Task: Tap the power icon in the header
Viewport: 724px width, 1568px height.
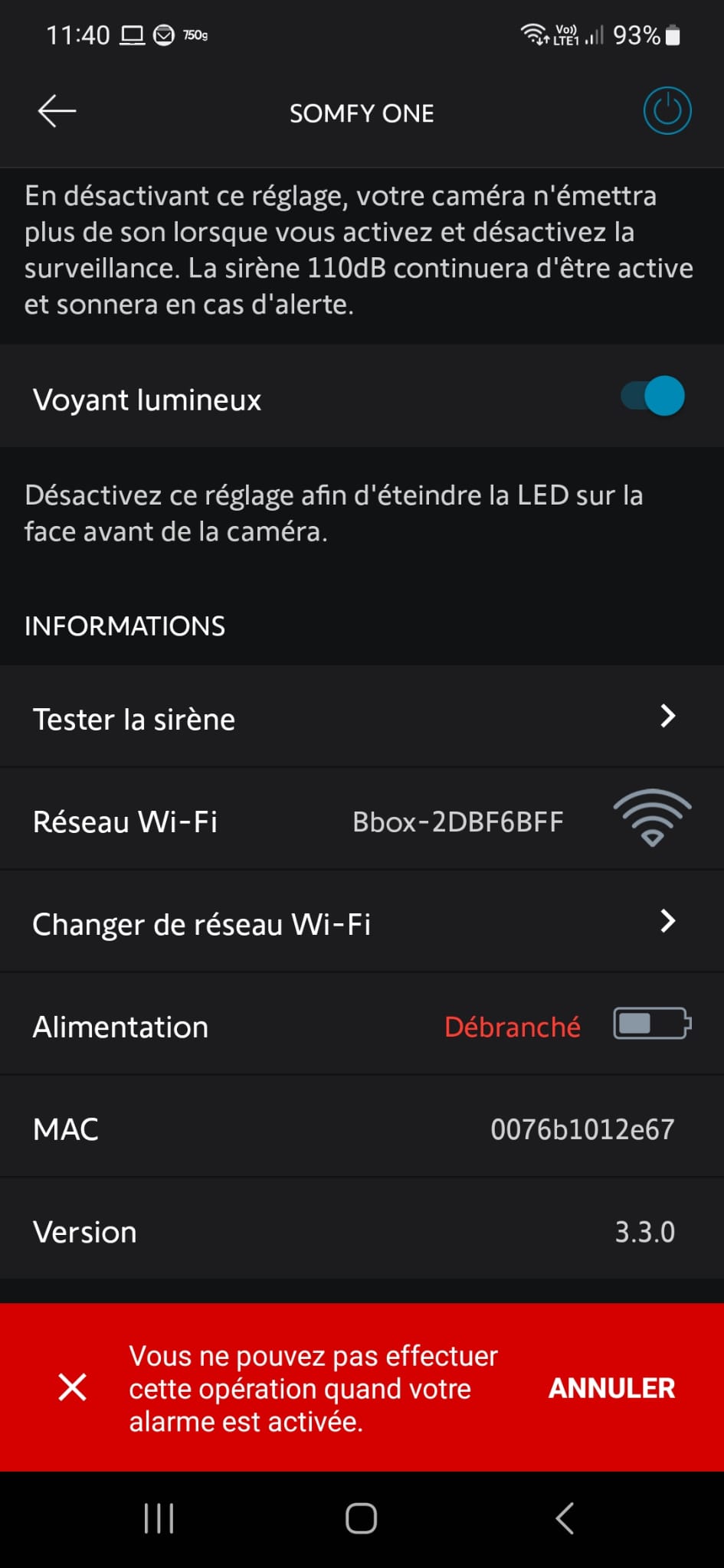Action: point(667,112)
